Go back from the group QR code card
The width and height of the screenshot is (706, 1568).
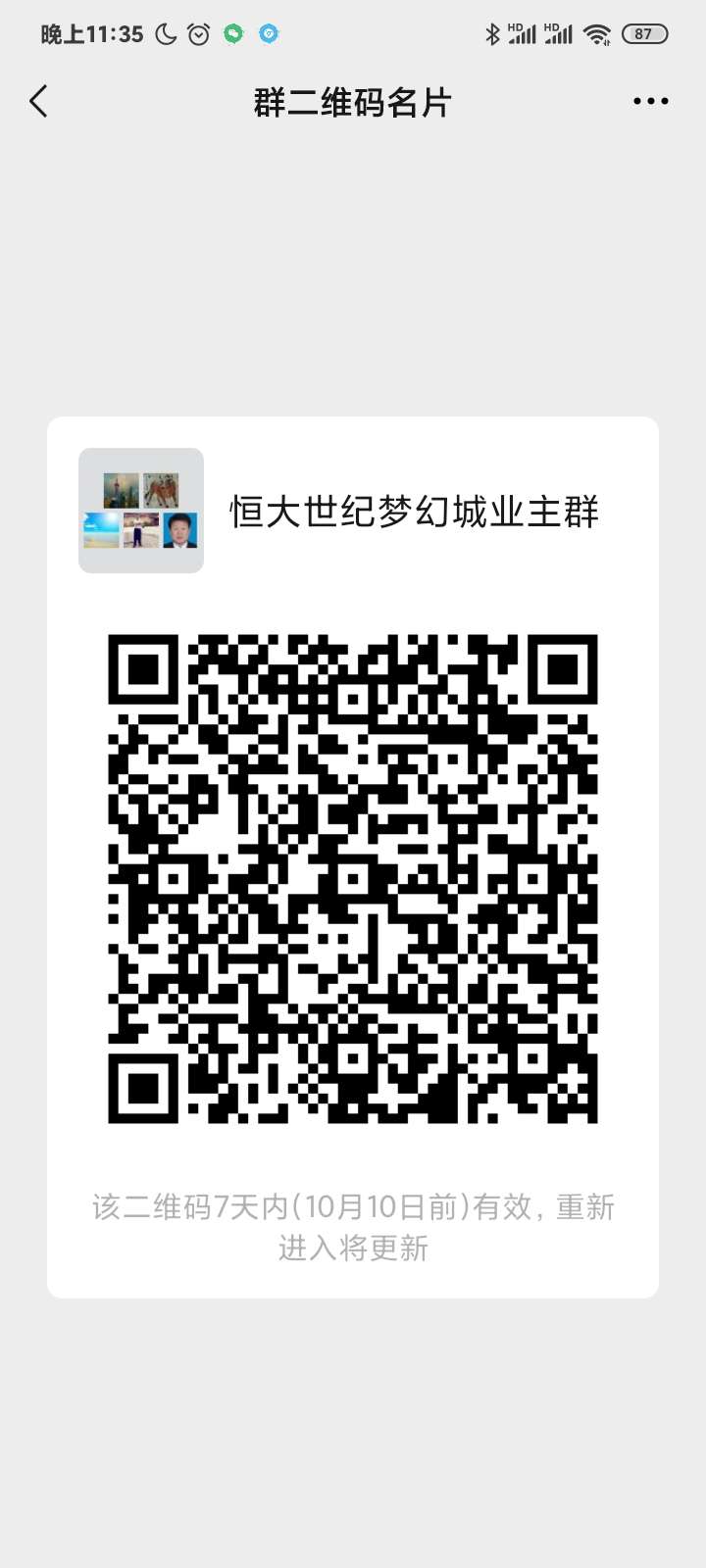coord(39,101)
